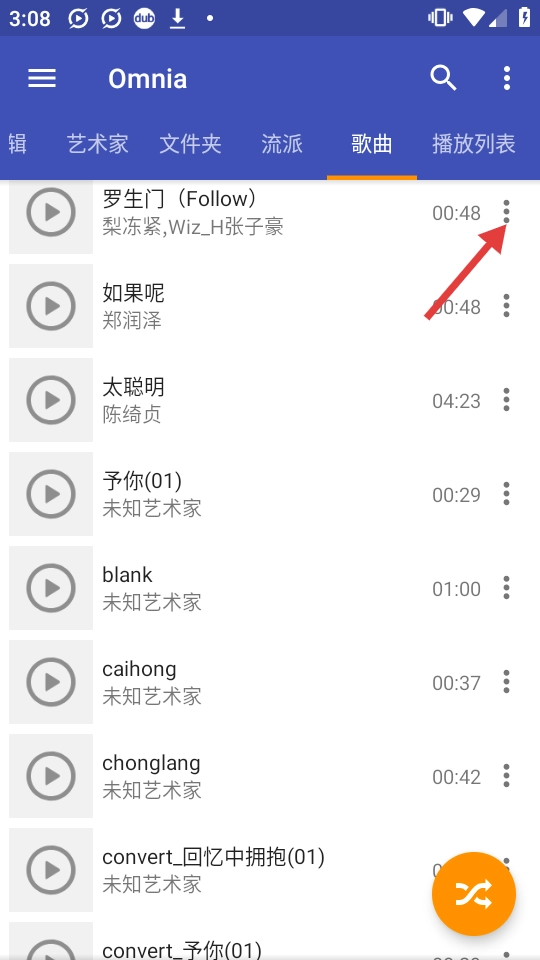The image size is (540, 960).
Task: Open more options for blank
Action: click(x=506, y=588)
